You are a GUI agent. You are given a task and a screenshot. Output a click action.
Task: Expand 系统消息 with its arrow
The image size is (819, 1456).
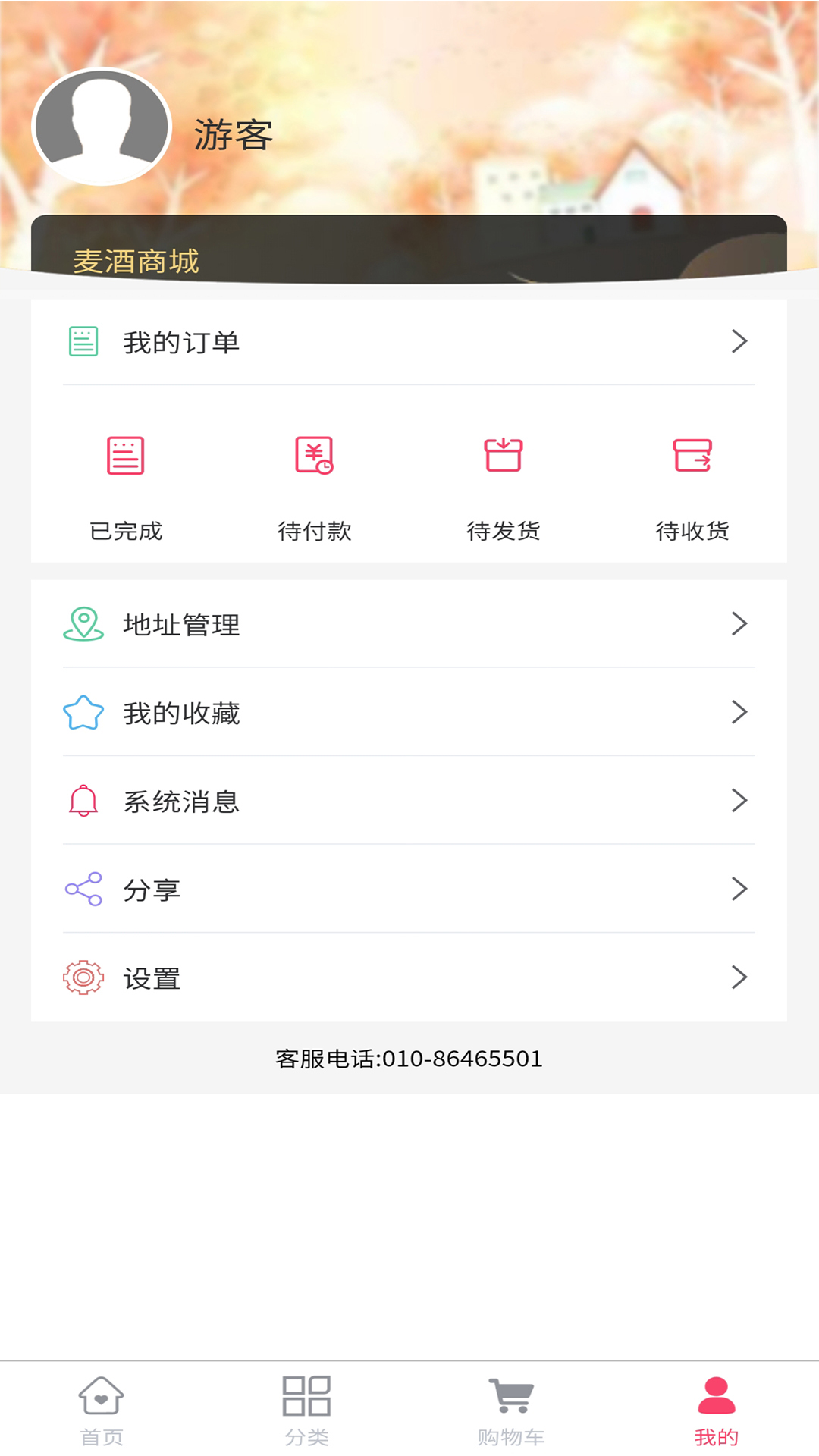point(739,801)
